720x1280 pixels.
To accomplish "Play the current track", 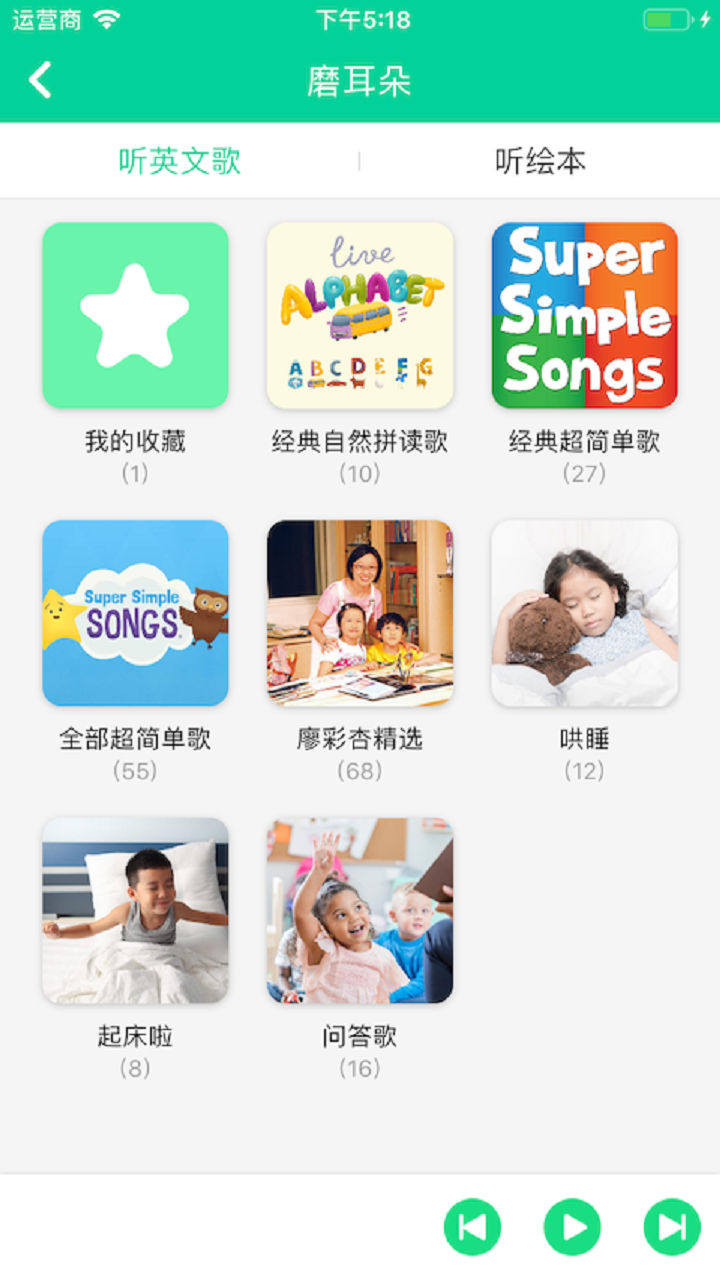I will coord(572,1226).
